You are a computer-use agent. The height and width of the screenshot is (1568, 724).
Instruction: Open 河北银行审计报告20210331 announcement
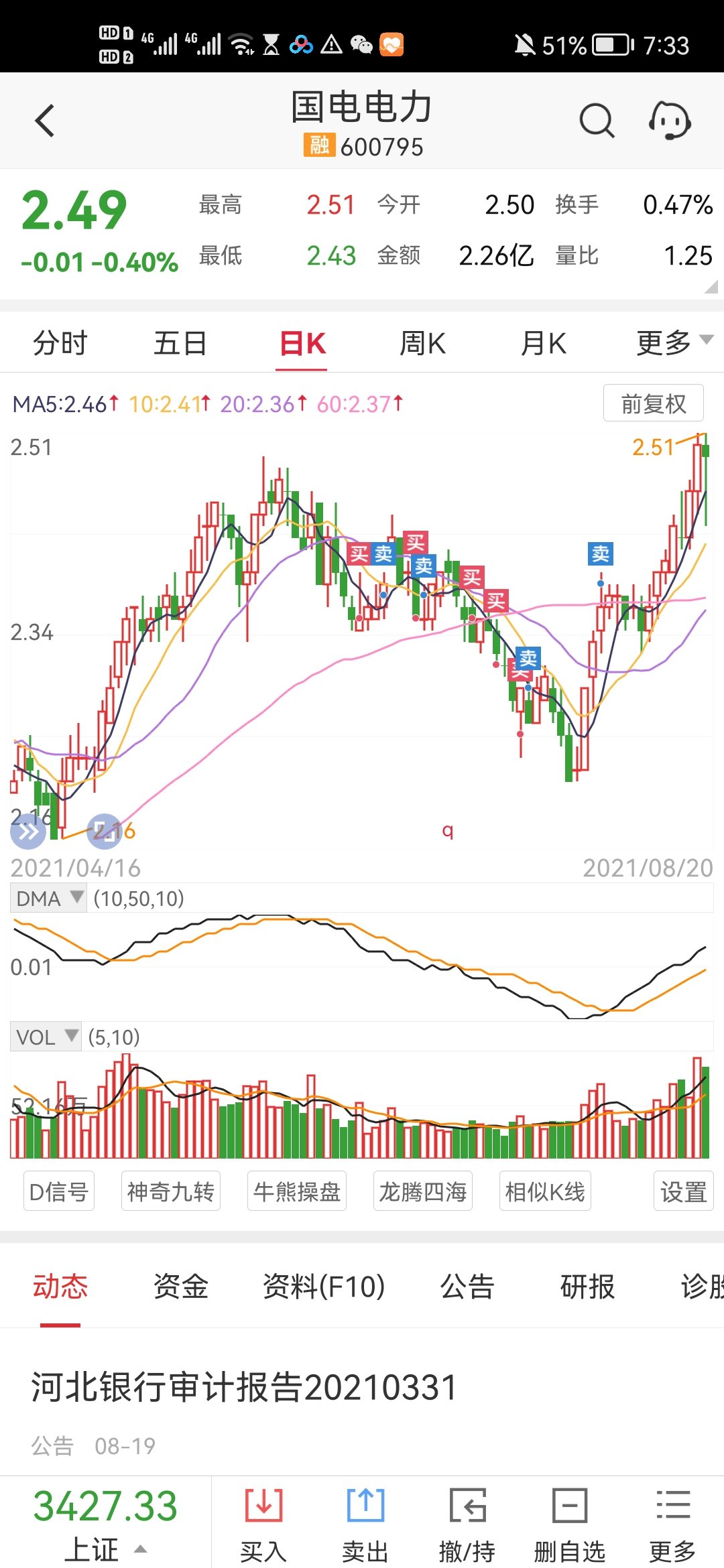pos(244,1387)
